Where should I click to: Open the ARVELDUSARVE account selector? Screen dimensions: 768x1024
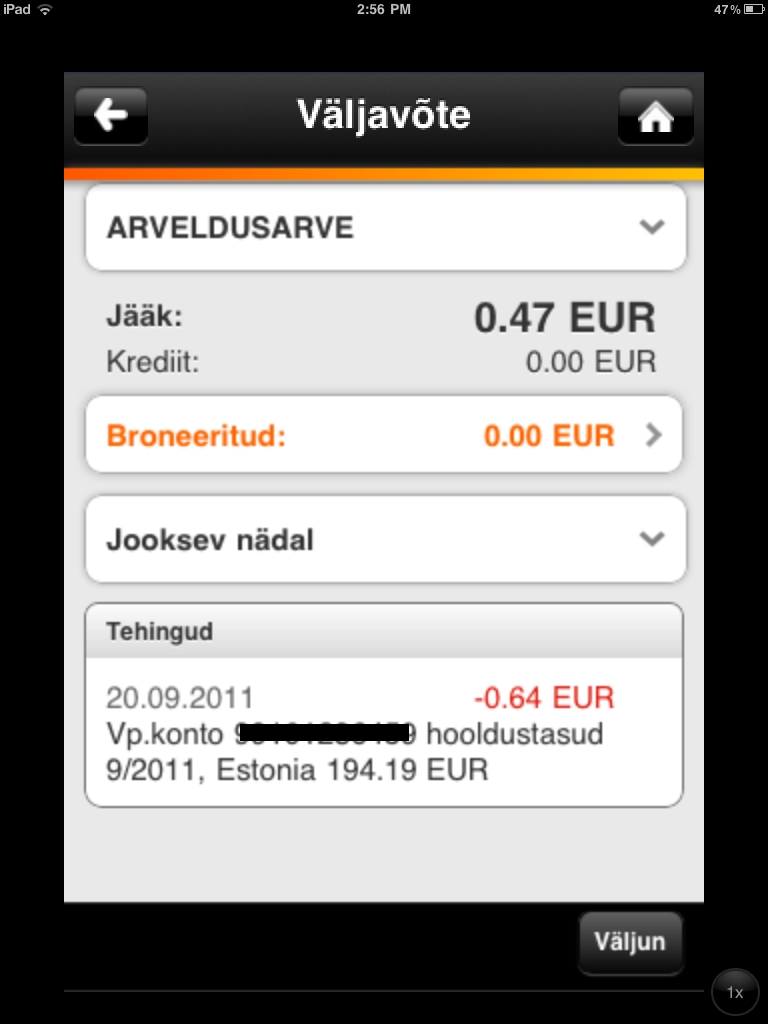(x=383, y=227)
